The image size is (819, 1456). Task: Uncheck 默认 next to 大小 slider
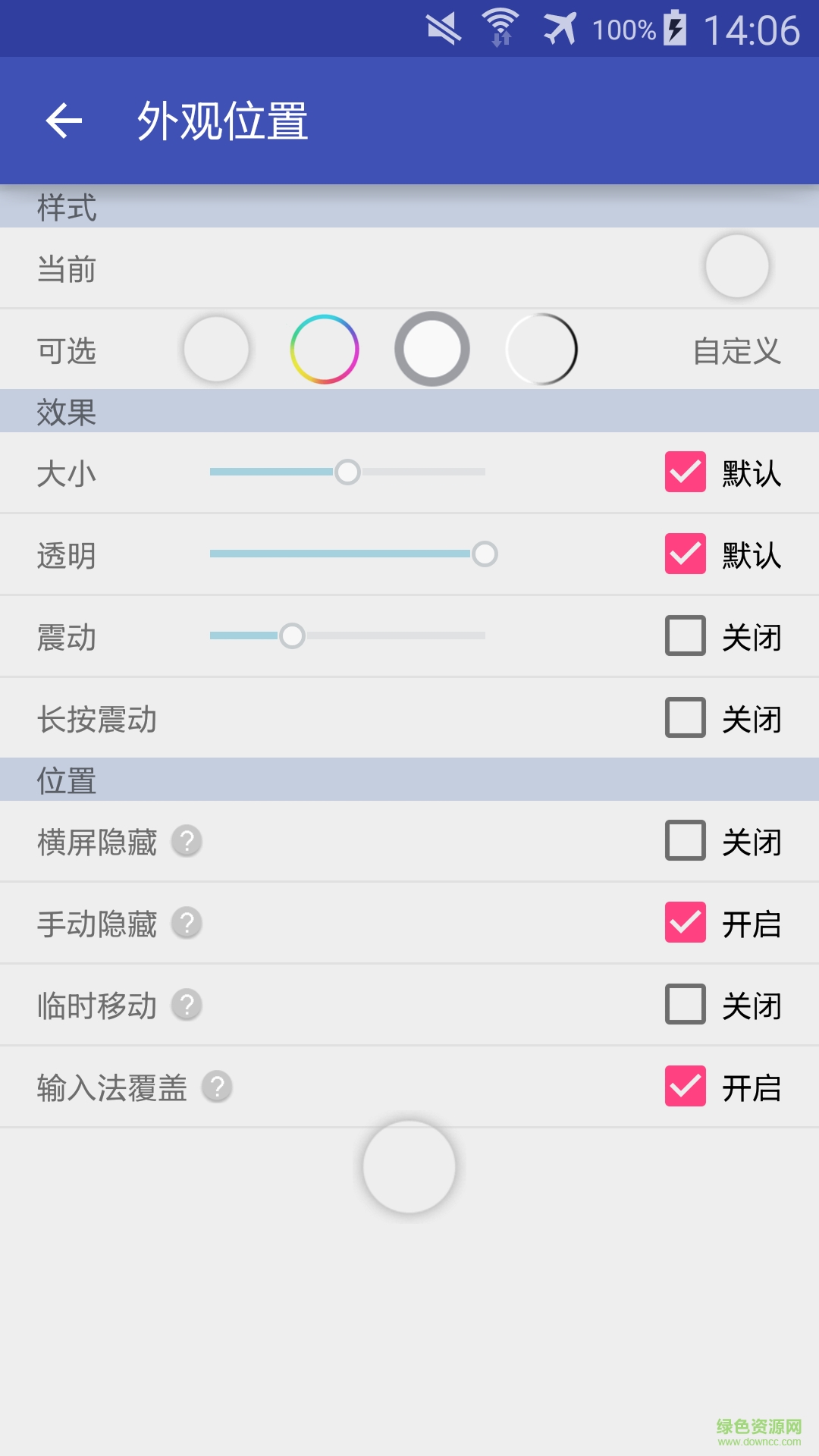point(685,472)
